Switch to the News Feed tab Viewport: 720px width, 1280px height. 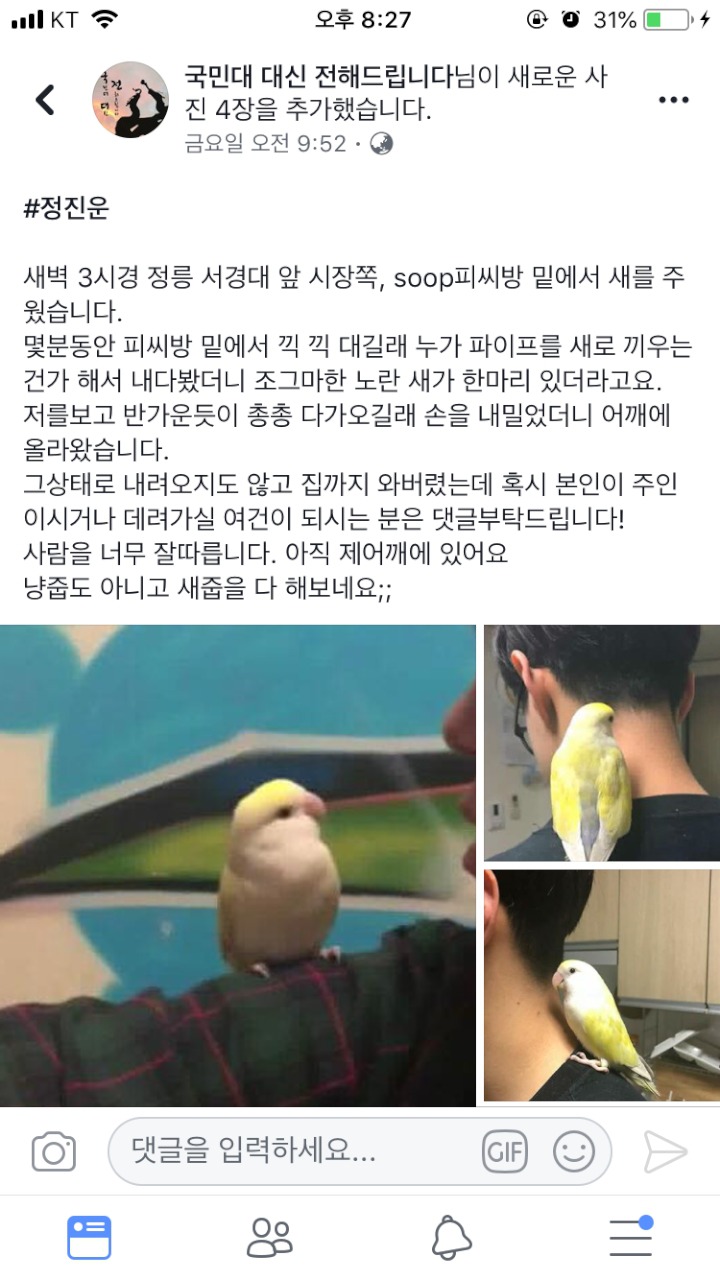(90, 1238)
